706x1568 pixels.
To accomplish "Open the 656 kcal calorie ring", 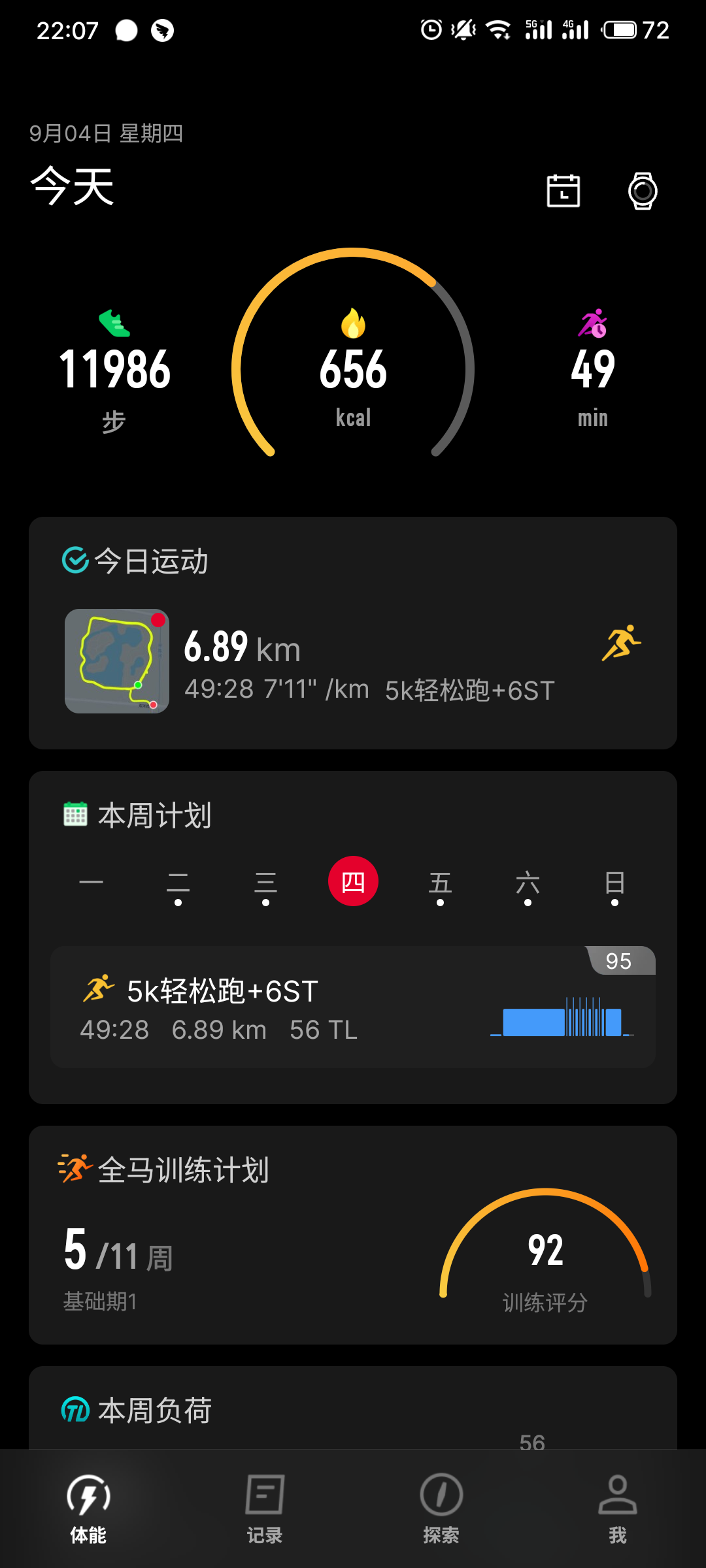I will click(x=353, y=366).
